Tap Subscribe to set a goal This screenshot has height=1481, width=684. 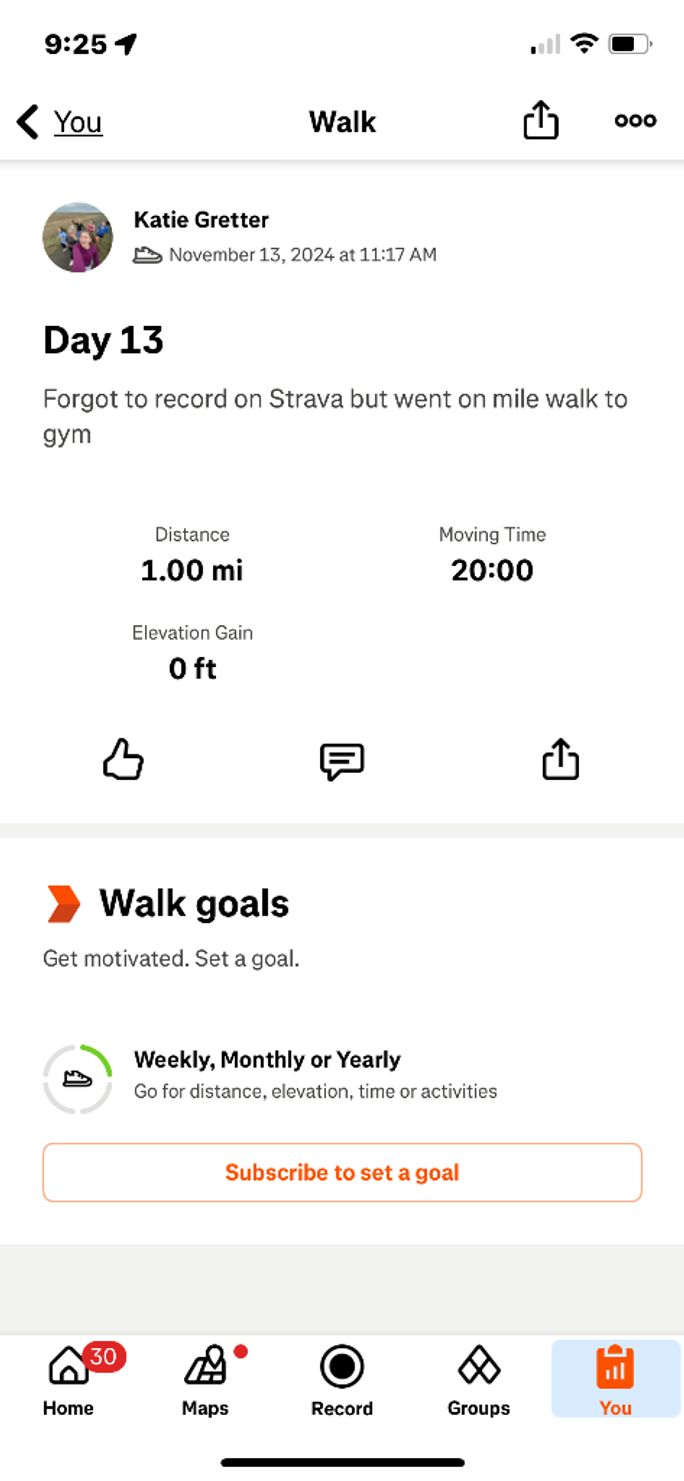point(342,1172)
